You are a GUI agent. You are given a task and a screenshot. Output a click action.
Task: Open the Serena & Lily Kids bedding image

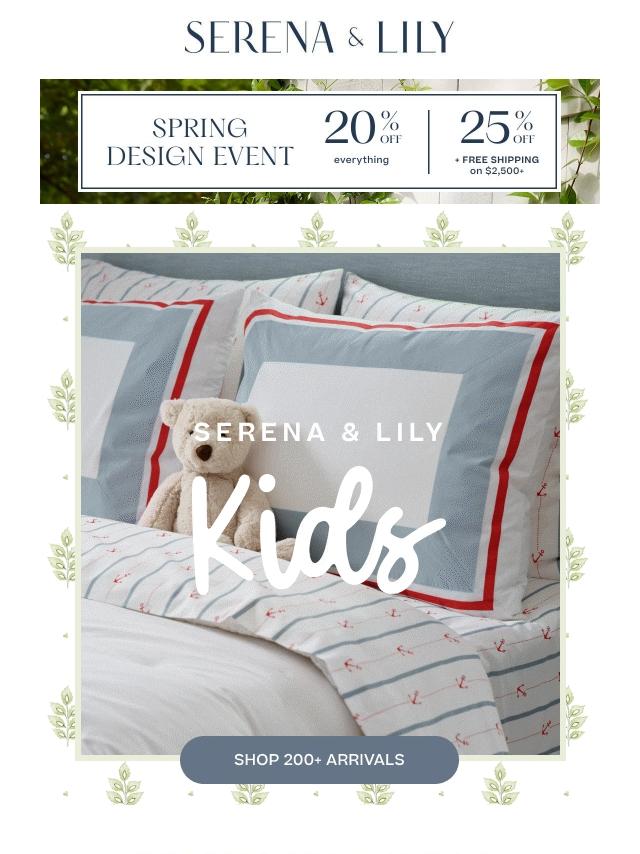tap(320, 503)
